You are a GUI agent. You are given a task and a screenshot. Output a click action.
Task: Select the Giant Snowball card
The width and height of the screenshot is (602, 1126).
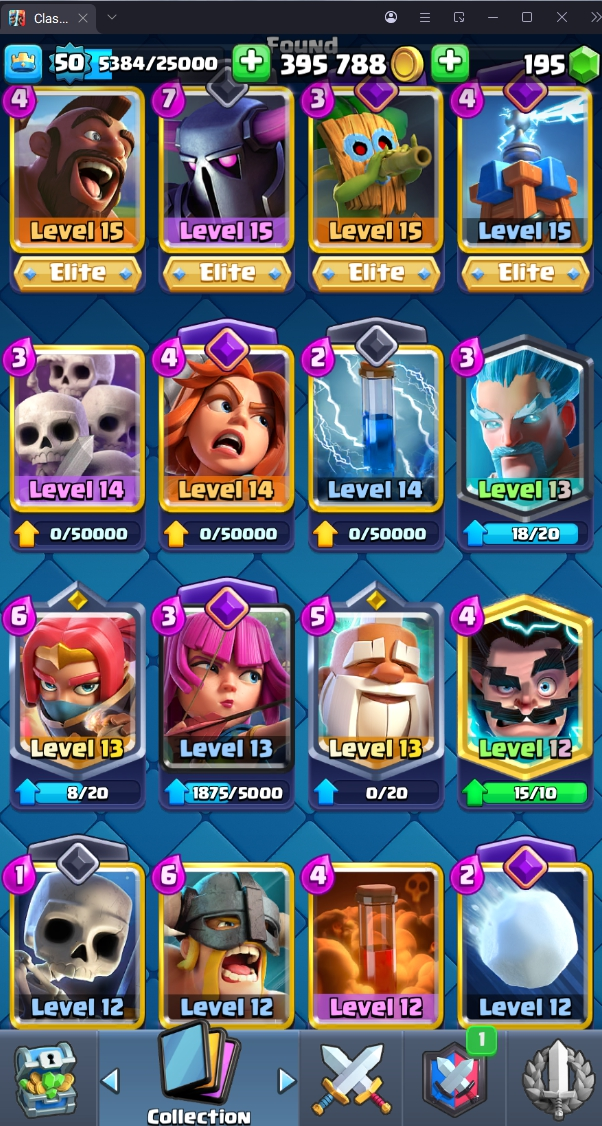point(526,945)
